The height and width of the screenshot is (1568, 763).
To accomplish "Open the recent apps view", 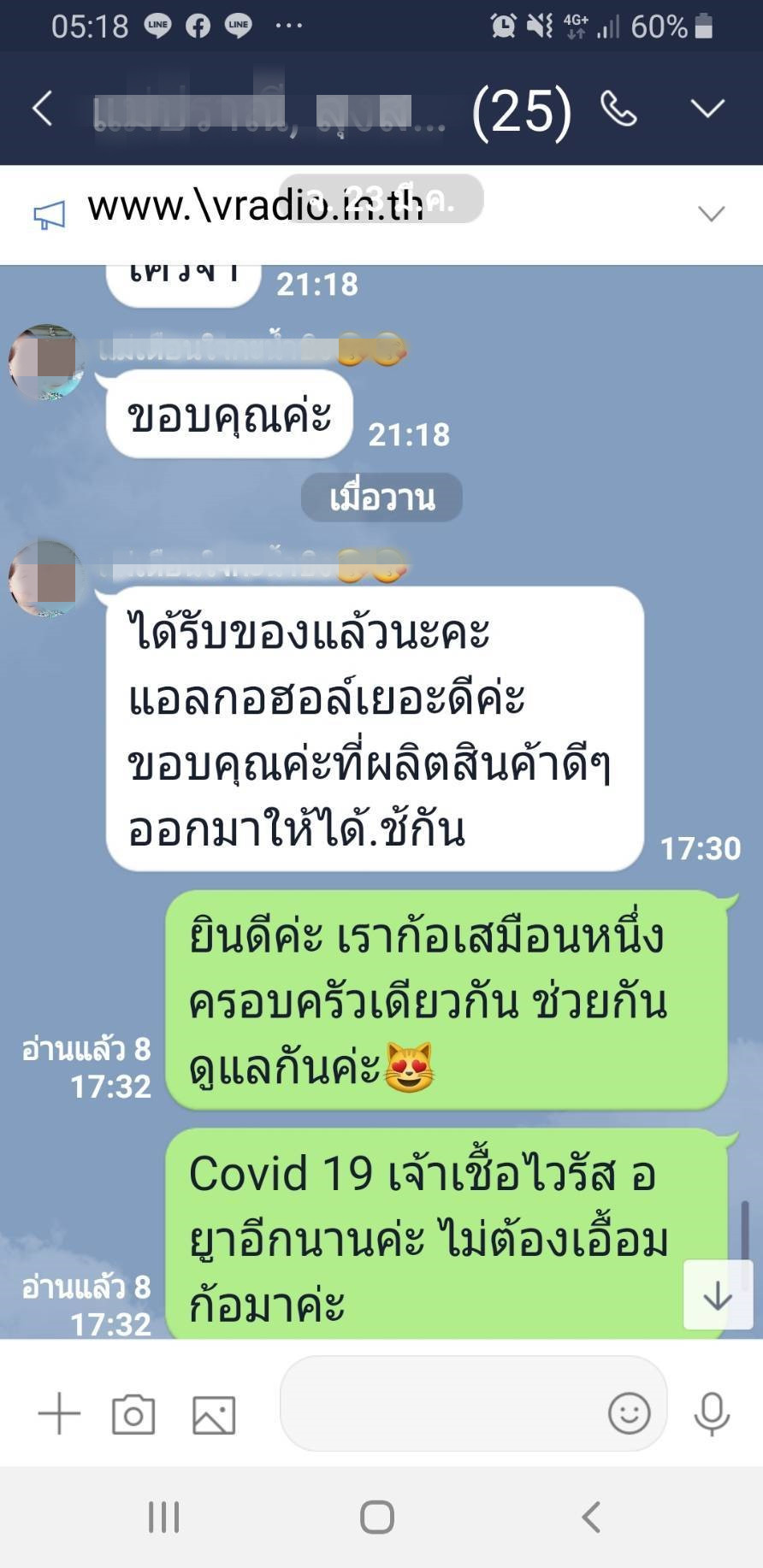I will [164, 1518].
